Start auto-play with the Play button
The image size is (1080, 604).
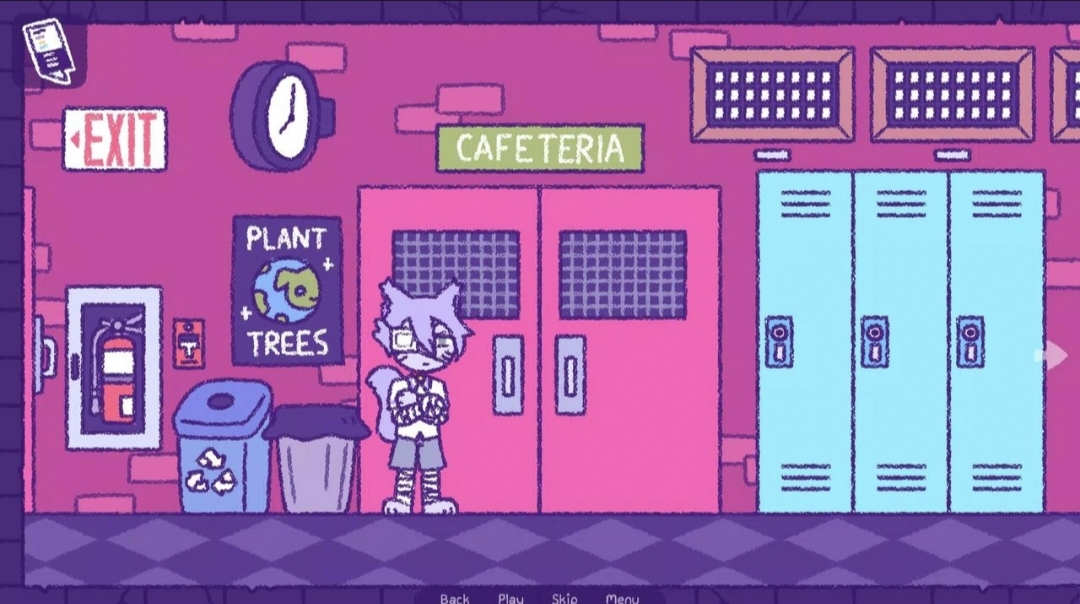(510, 598)
